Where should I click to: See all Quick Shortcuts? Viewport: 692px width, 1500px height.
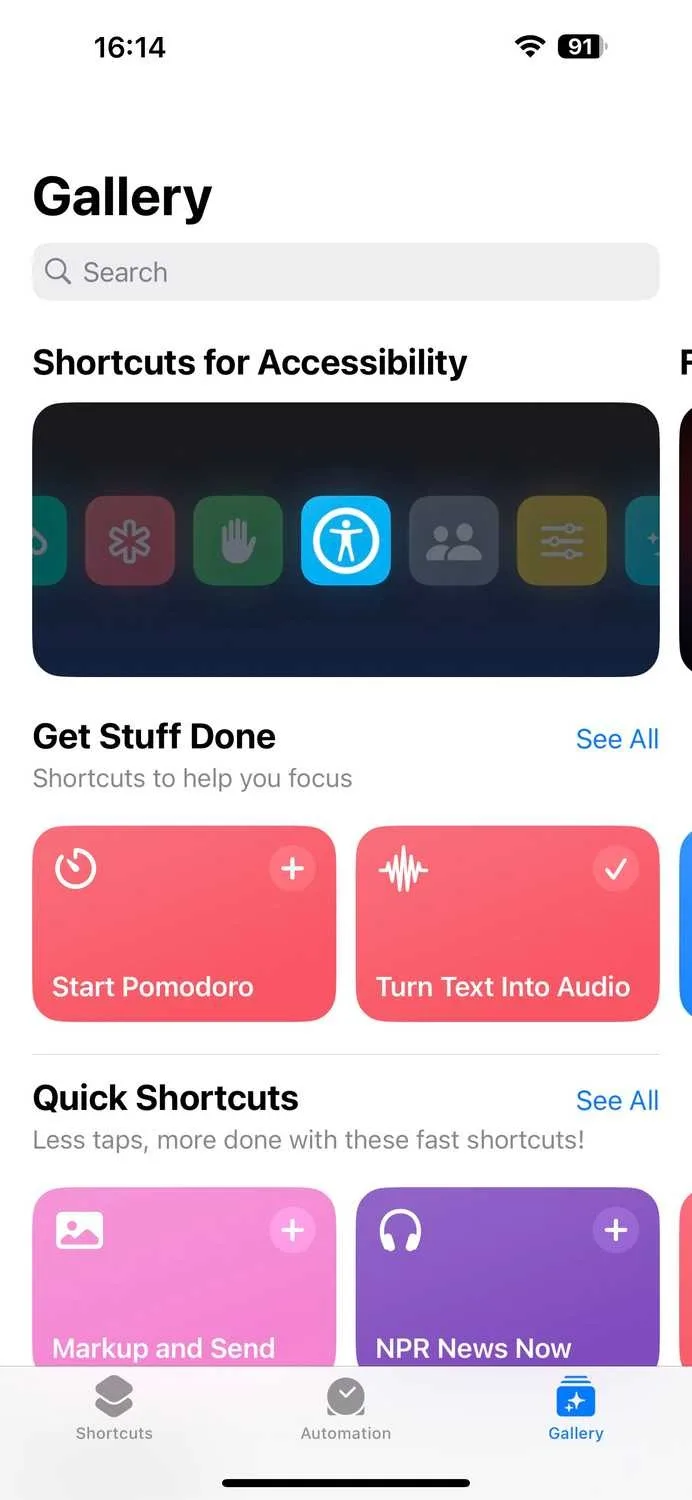click(617, 1100)
